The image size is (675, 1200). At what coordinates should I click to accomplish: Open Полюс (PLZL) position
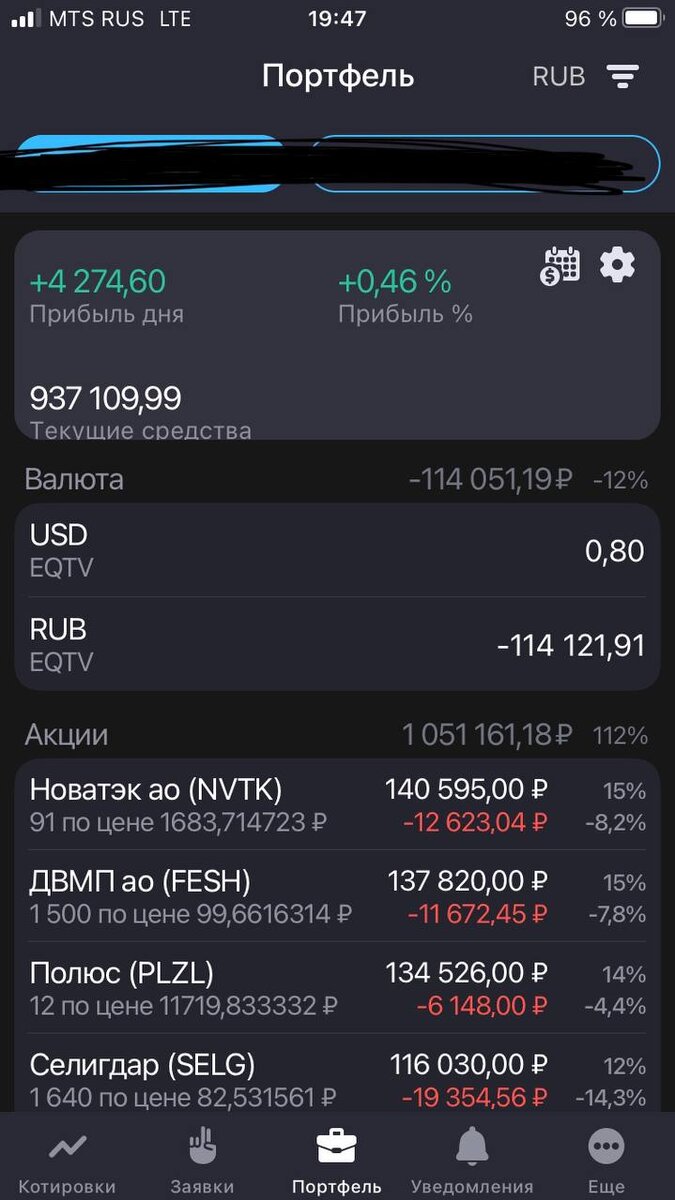pos(337,988)
